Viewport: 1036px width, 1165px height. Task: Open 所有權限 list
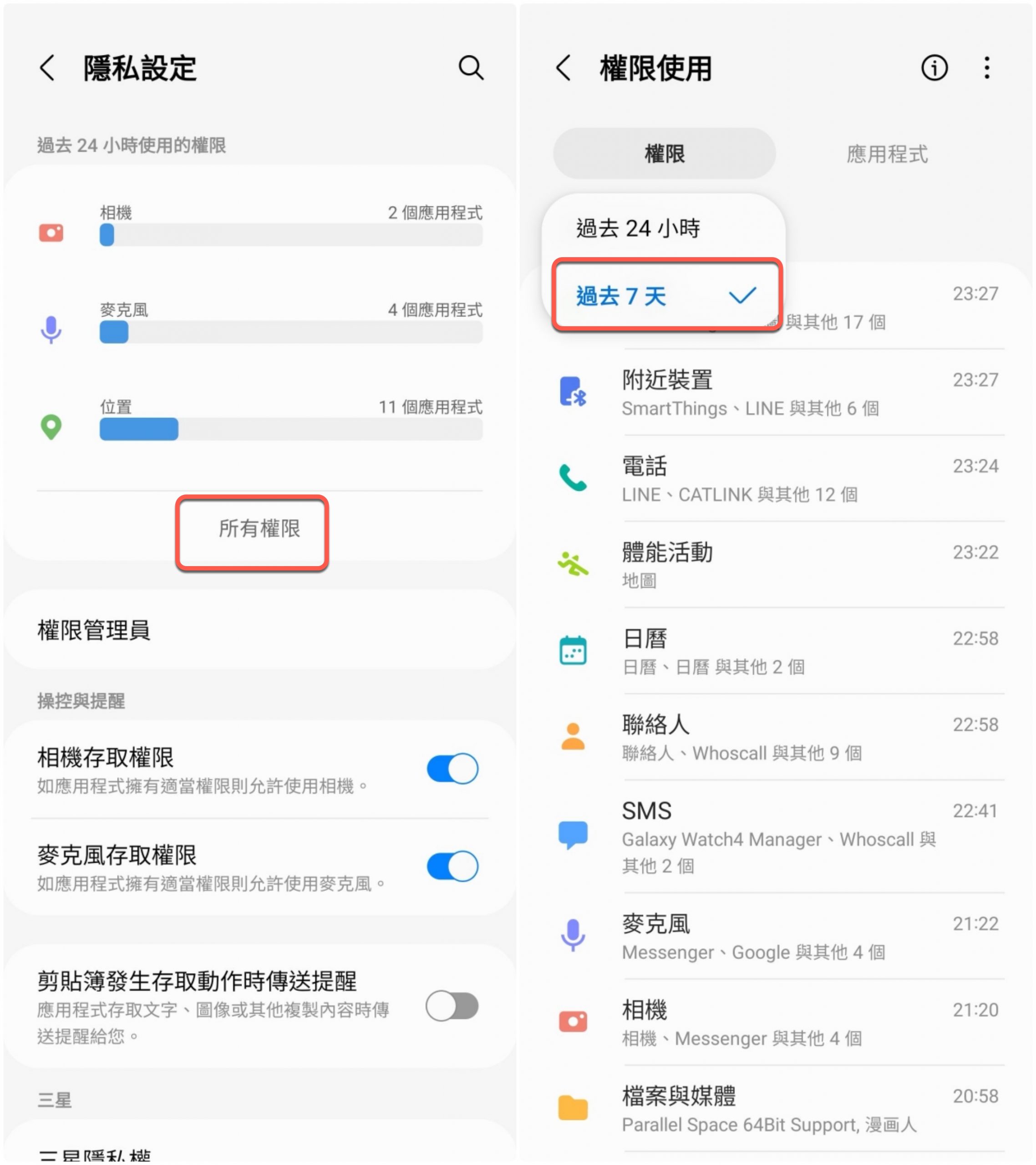point(259,529)
